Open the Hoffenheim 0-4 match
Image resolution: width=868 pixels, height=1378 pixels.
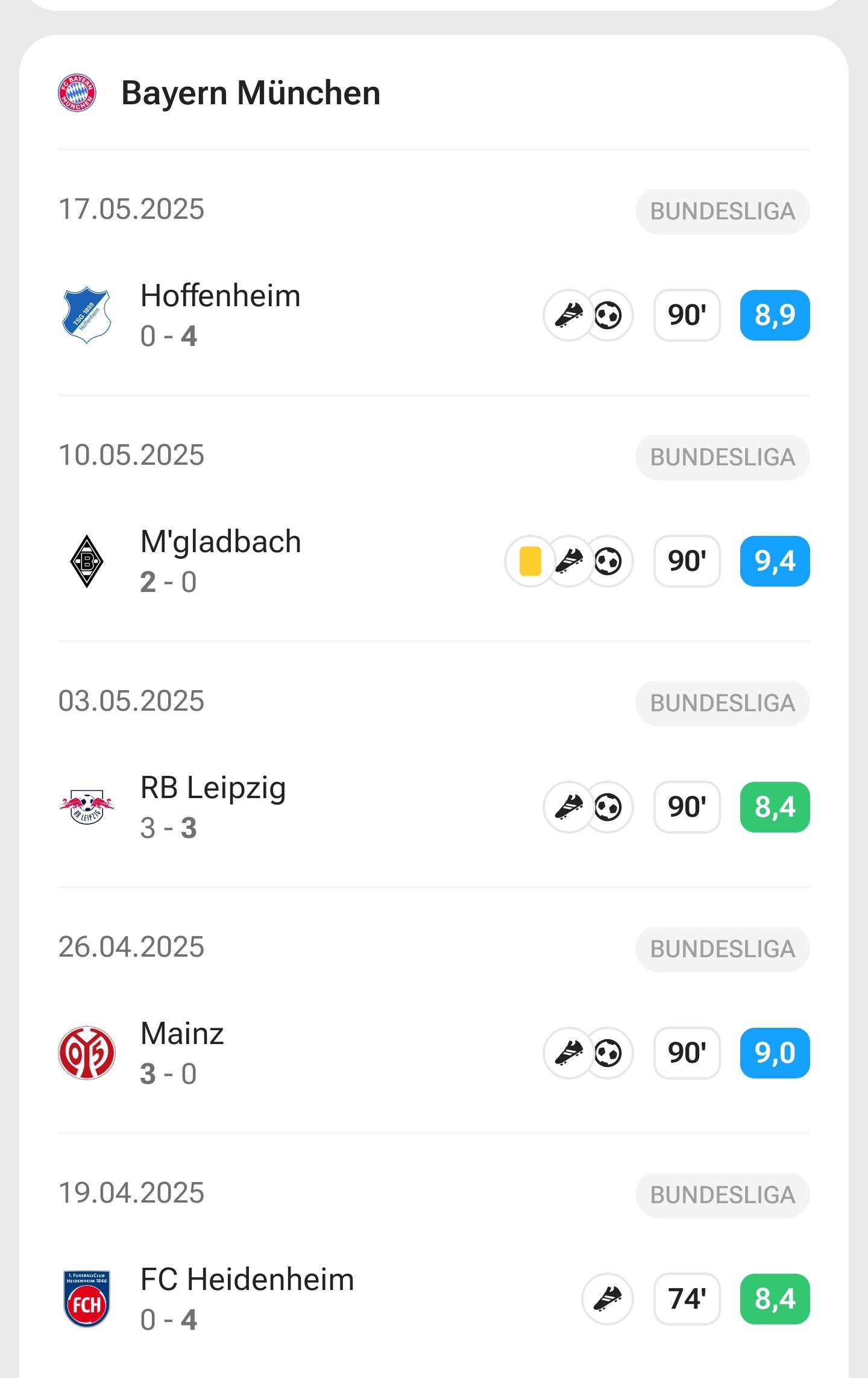pyautogui.click(x=220, y=315)
